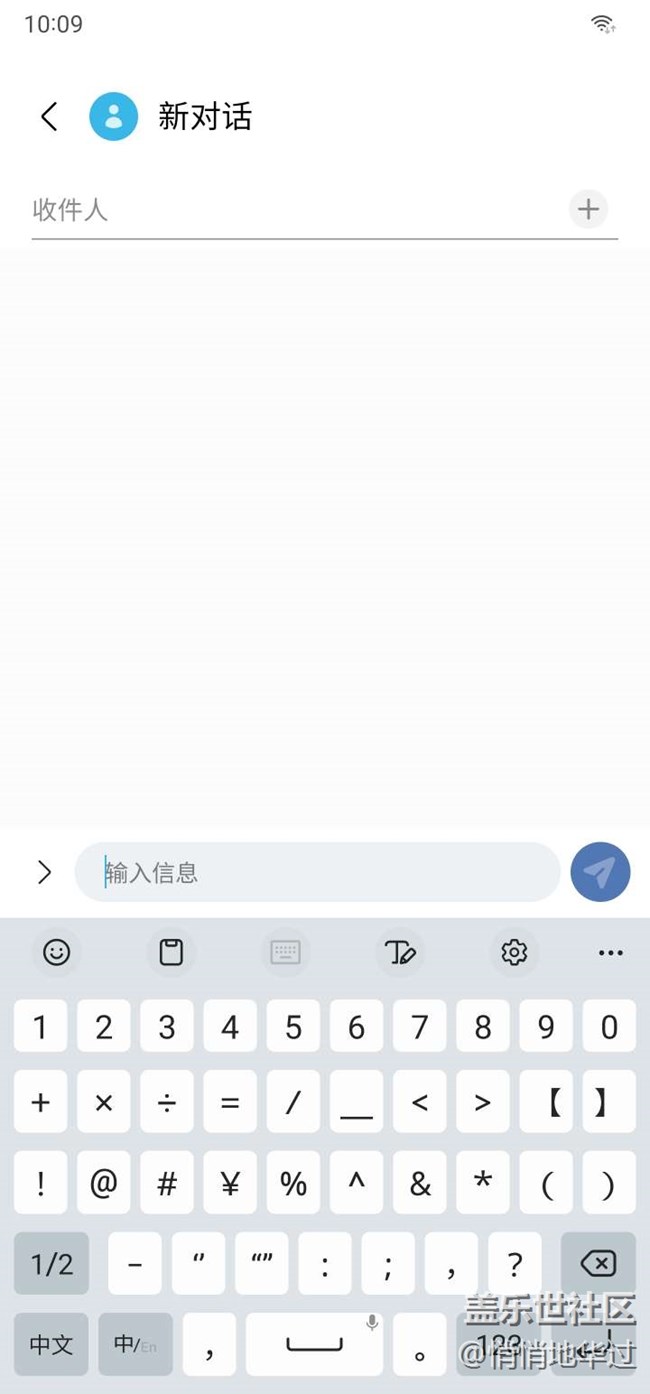The height and width of the screenshot is (1394, 650).
Task: Tap the backspace key
Action: pos(598,1263)
